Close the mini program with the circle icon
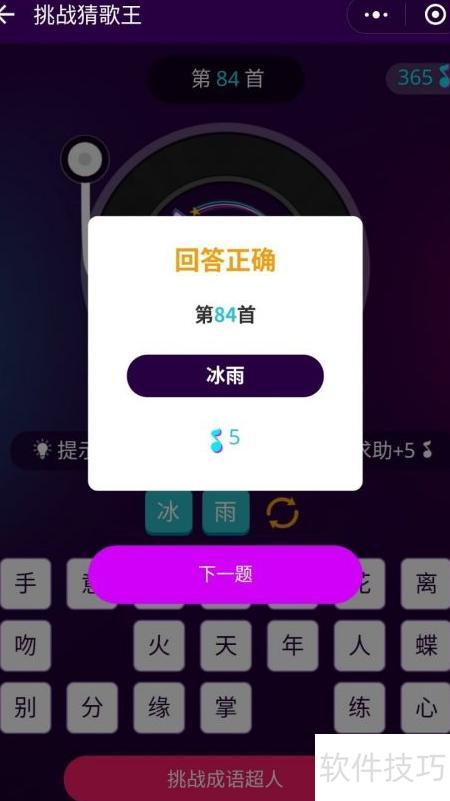Screen dimensions: 450x801 pyautogui.click(x=435, y=15)
